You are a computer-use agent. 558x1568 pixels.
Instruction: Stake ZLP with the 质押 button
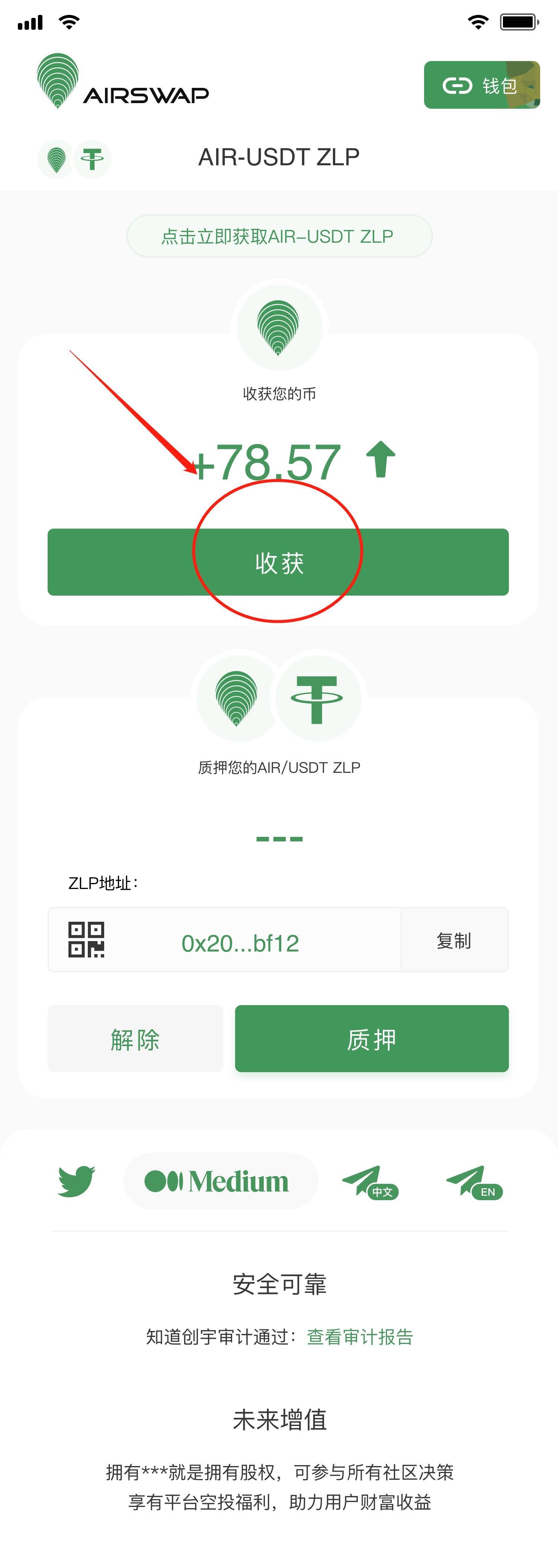pos(371,1039)
